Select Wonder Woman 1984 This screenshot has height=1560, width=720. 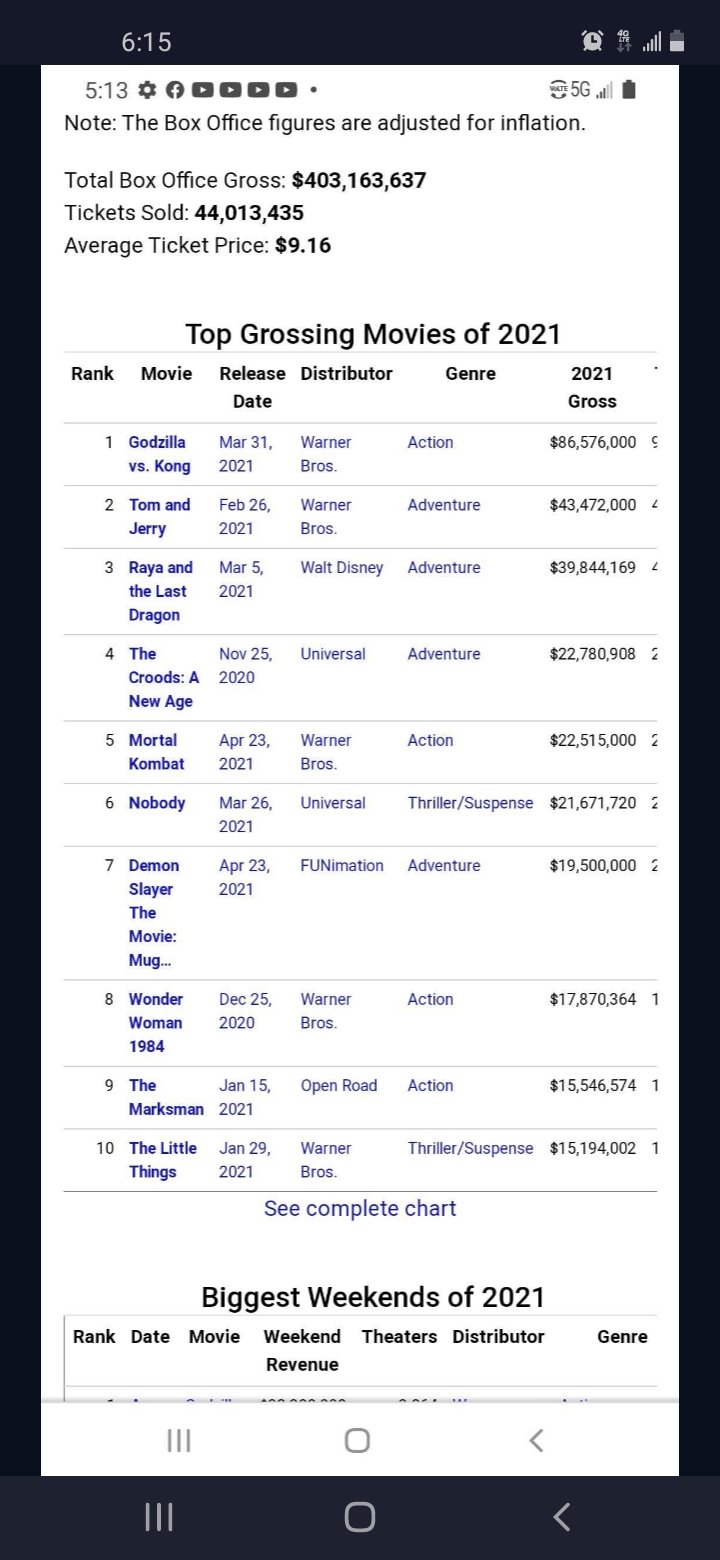point(155,1022)
